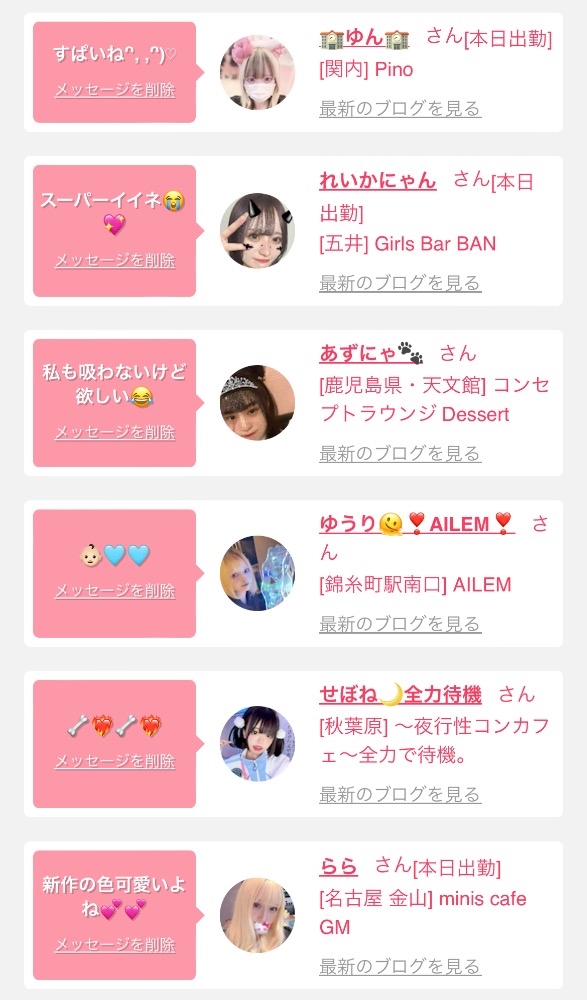The width and height of the screenshot is (587, 1000).
Task: Open せぼね全力待機 profile link
Action: 401,695
